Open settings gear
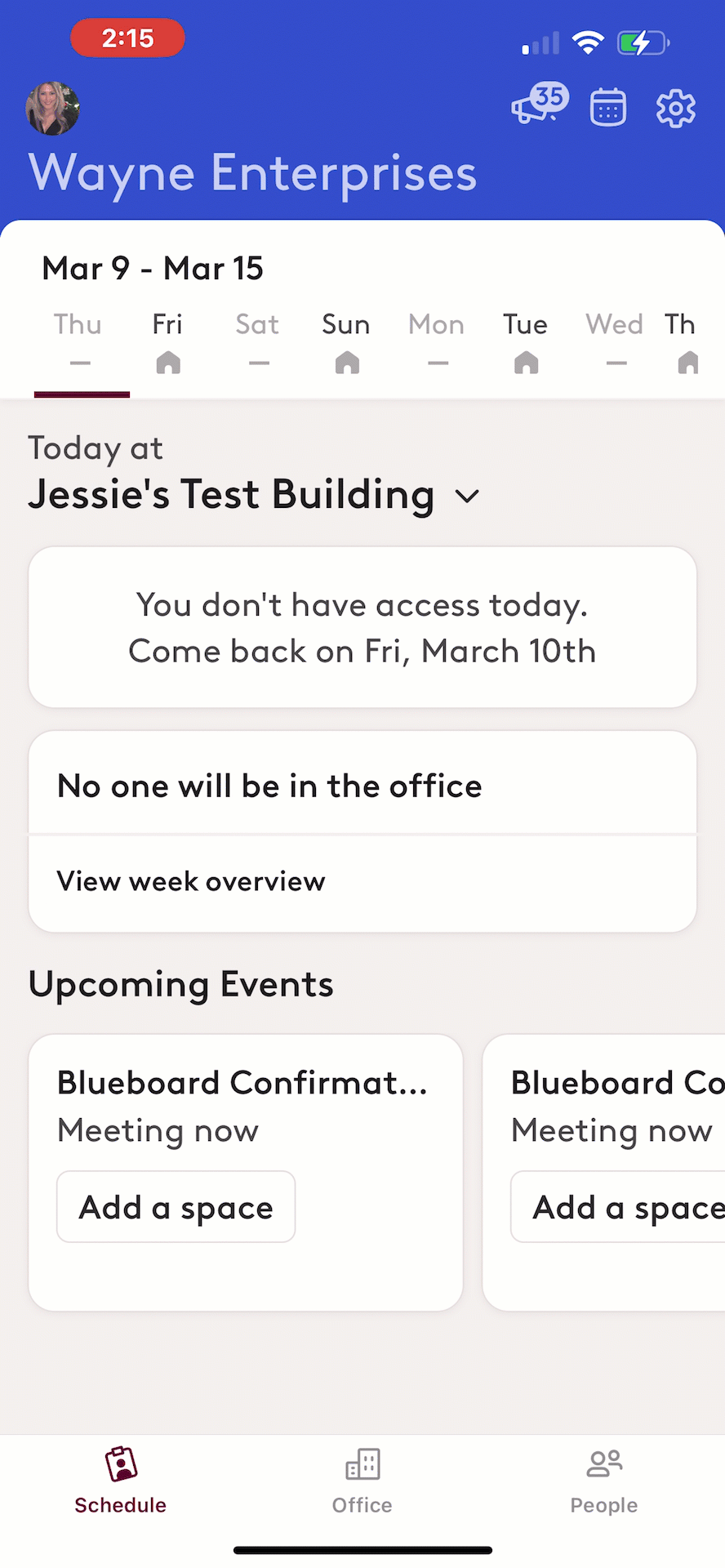The height and width of the screenshot is (1568, 725). [676, 108]
